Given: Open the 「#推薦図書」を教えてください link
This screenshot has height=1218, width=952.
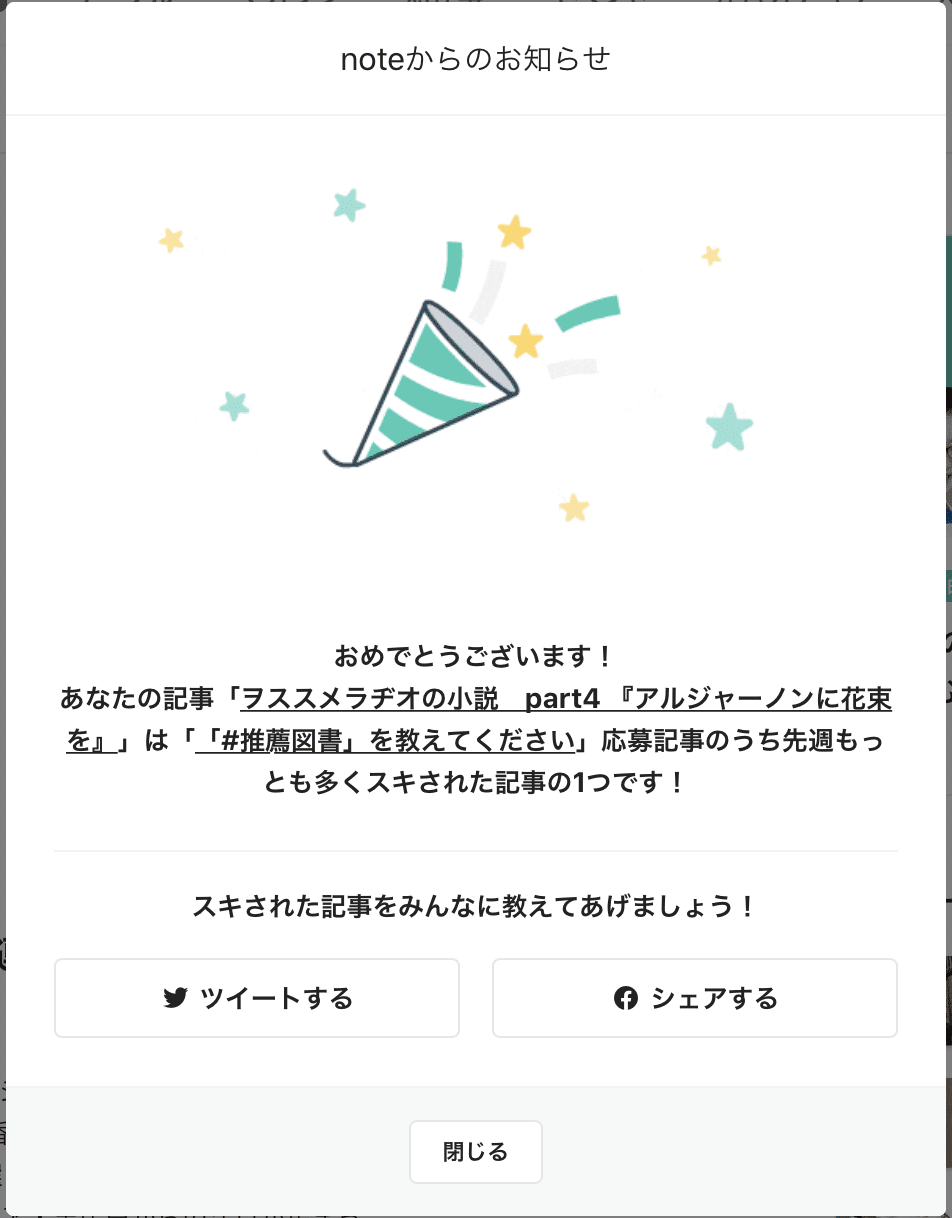Looking at the screenshot, I should click(390, 741).
